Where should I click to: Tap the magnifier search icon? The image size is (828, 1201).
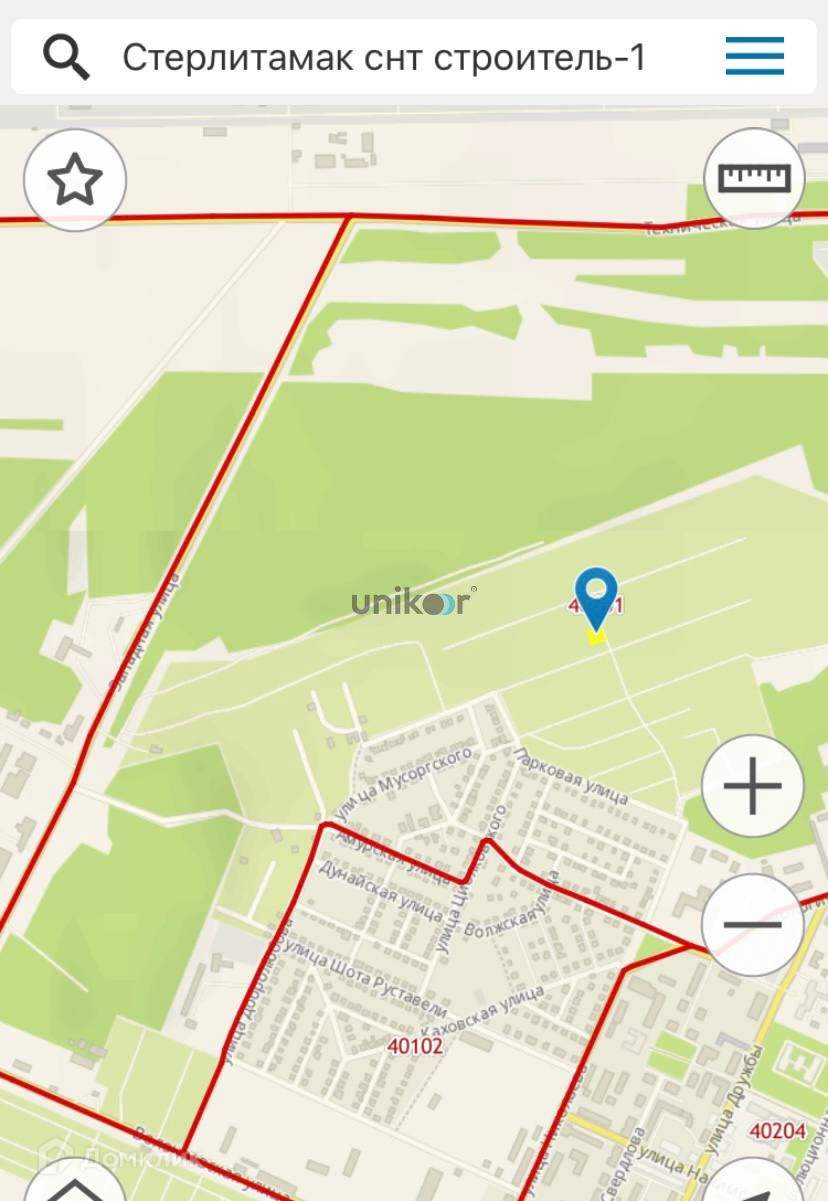click(x=66, y=58)
